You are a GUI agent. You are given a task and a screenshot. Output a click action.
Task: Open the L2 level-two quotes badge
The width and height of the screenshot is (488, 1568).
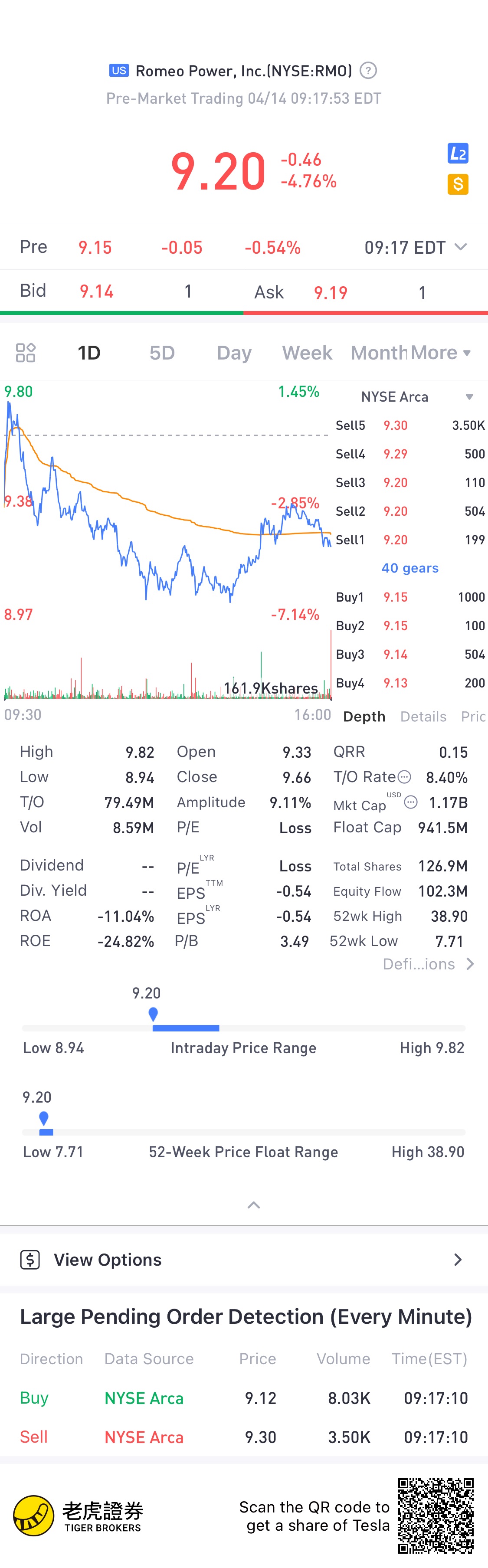coord(458,154)
